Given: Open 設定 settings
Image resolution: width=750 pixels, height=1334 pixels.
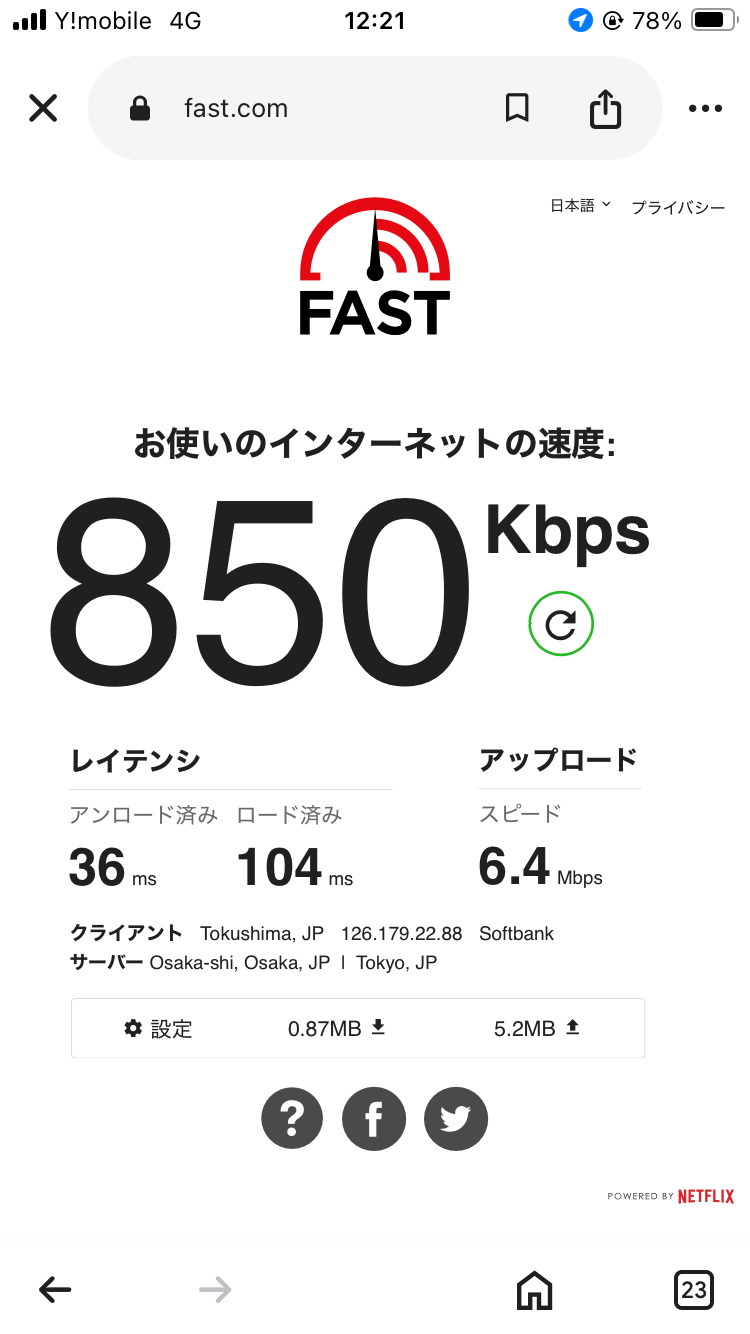Looking at the screenshot, I should (x=158, y=1028).
